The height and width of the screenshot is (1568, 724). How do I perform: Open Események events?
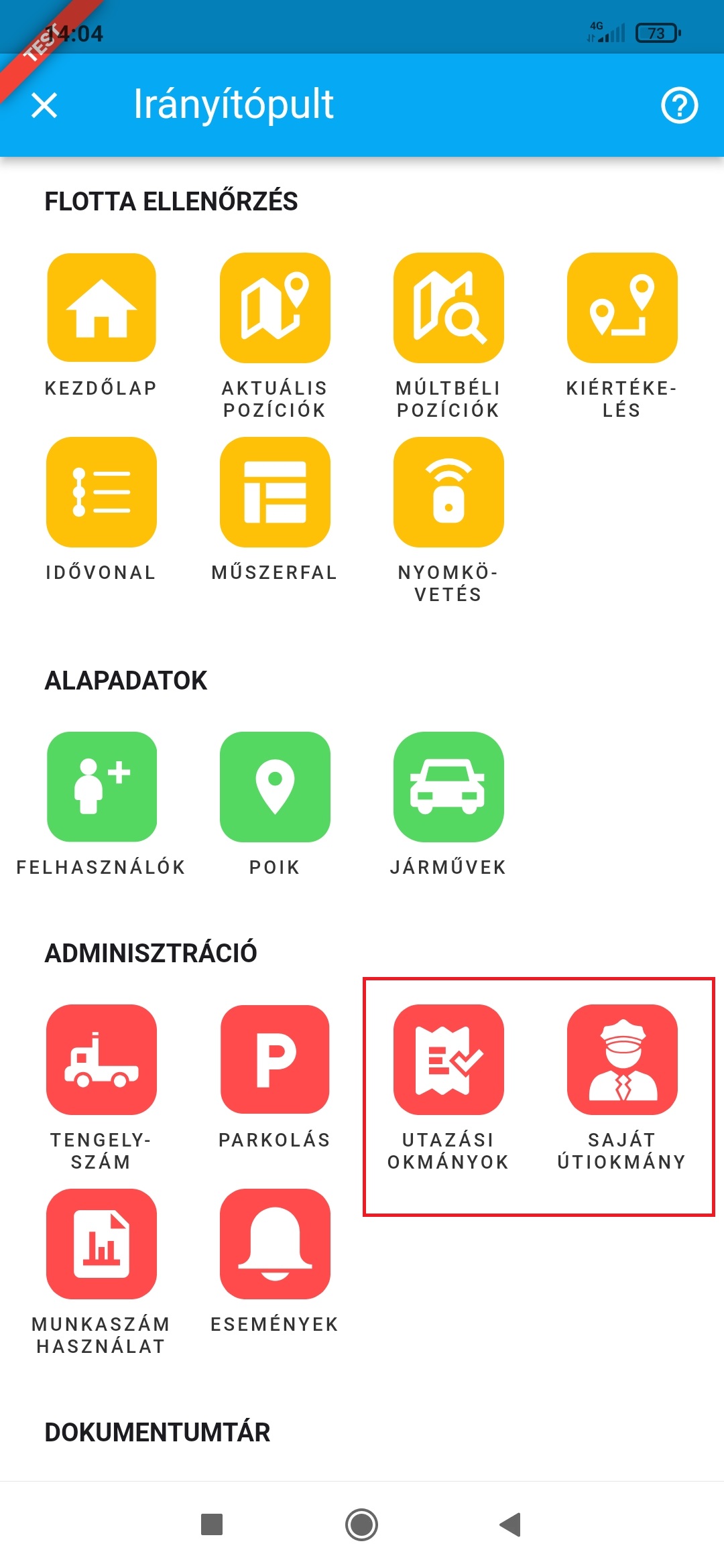pos(275,1244)
